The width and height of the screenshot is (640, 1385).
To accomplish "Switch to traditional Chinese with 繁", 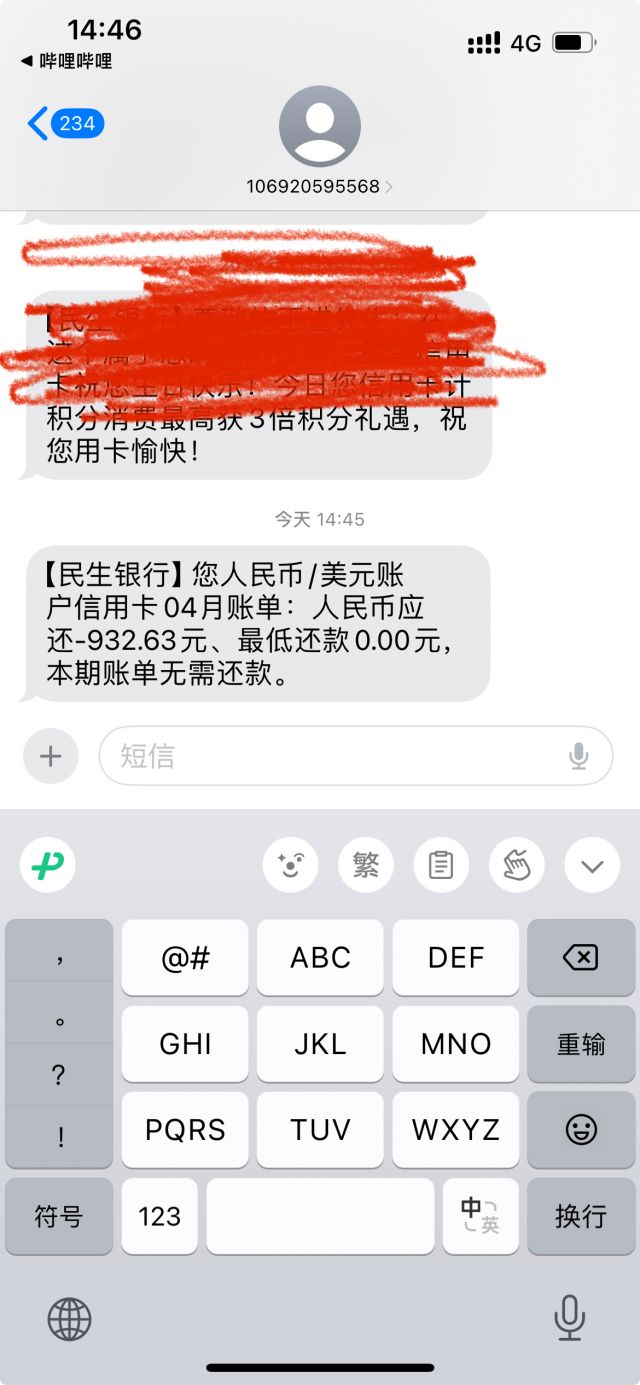I will 366,864.
